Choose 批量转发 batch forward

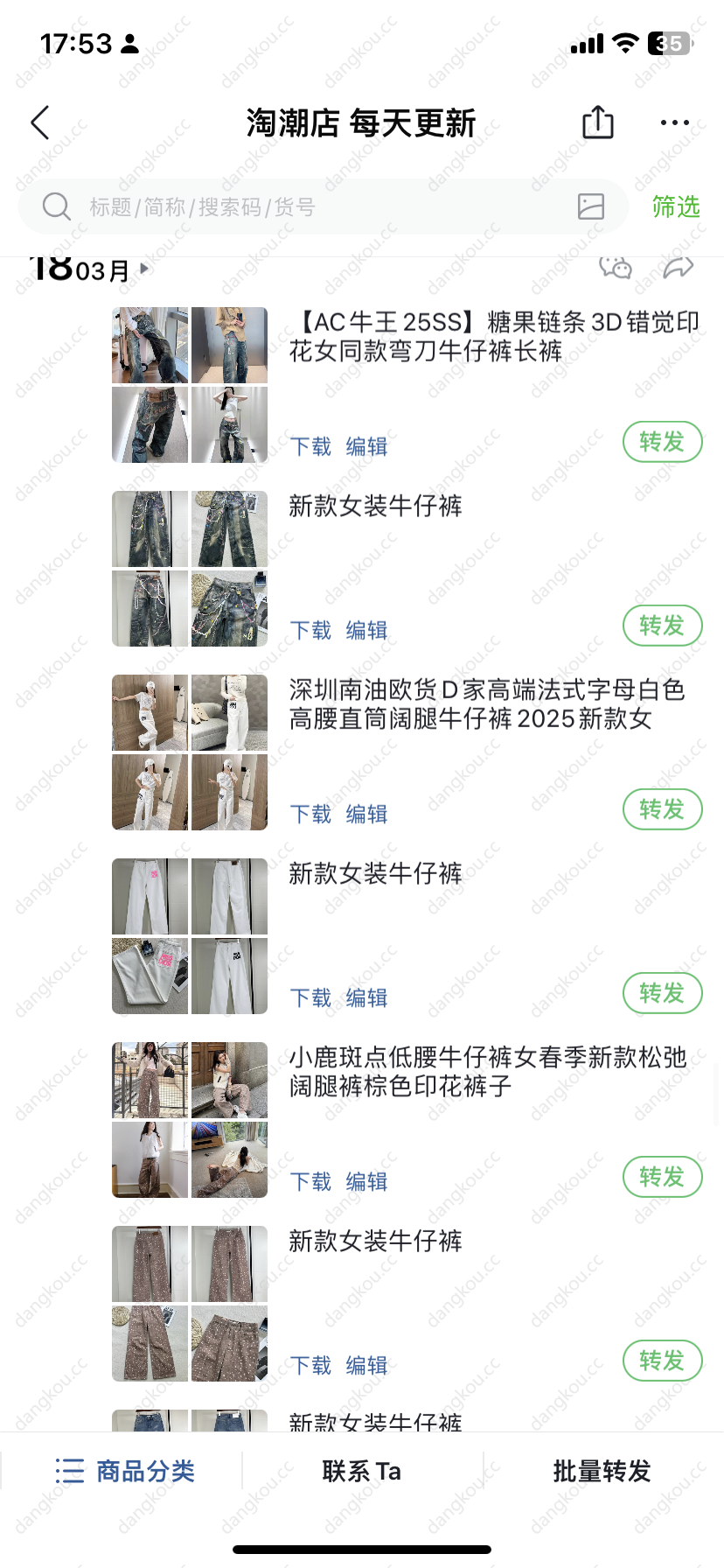(602, 1471)
